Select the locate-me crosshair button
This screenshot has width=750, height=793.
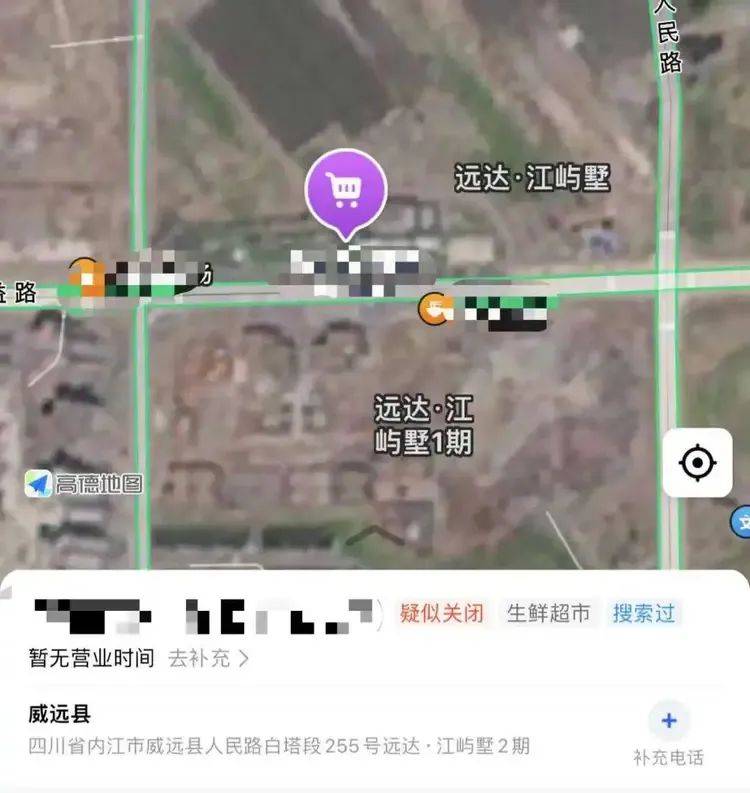coord(699,462)
